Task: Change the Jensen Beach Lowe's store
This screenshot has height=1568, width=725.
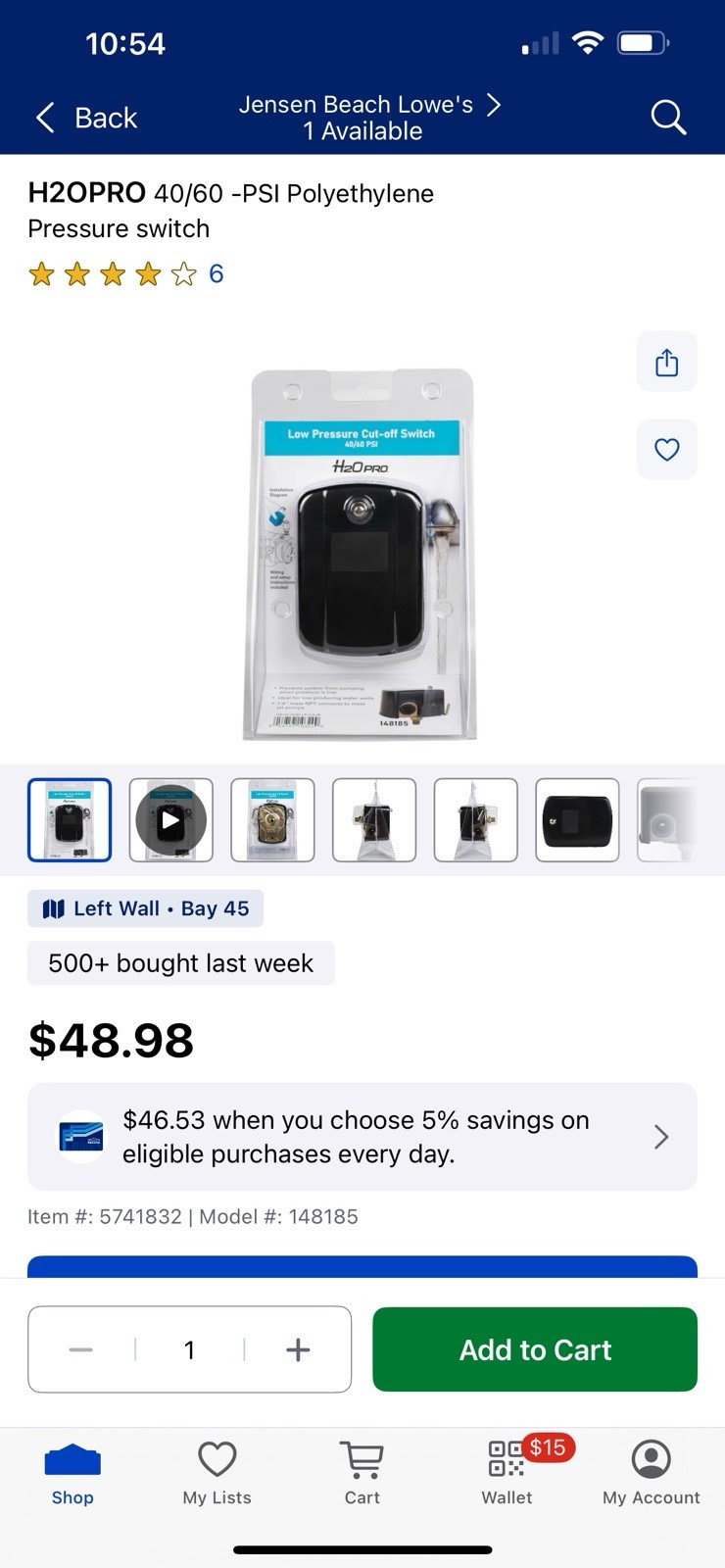Action: (369, 118)
